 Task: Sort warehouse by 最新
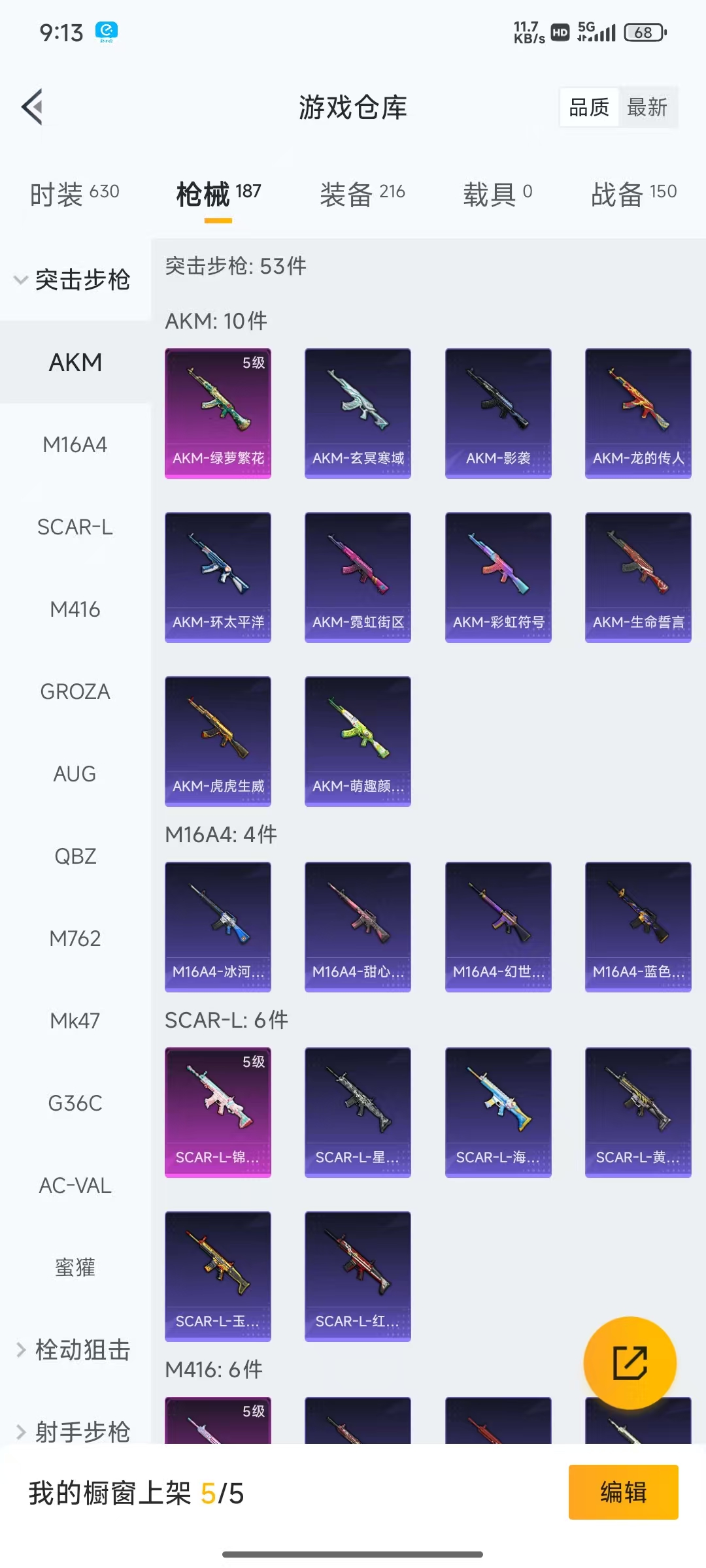point(647,107)
